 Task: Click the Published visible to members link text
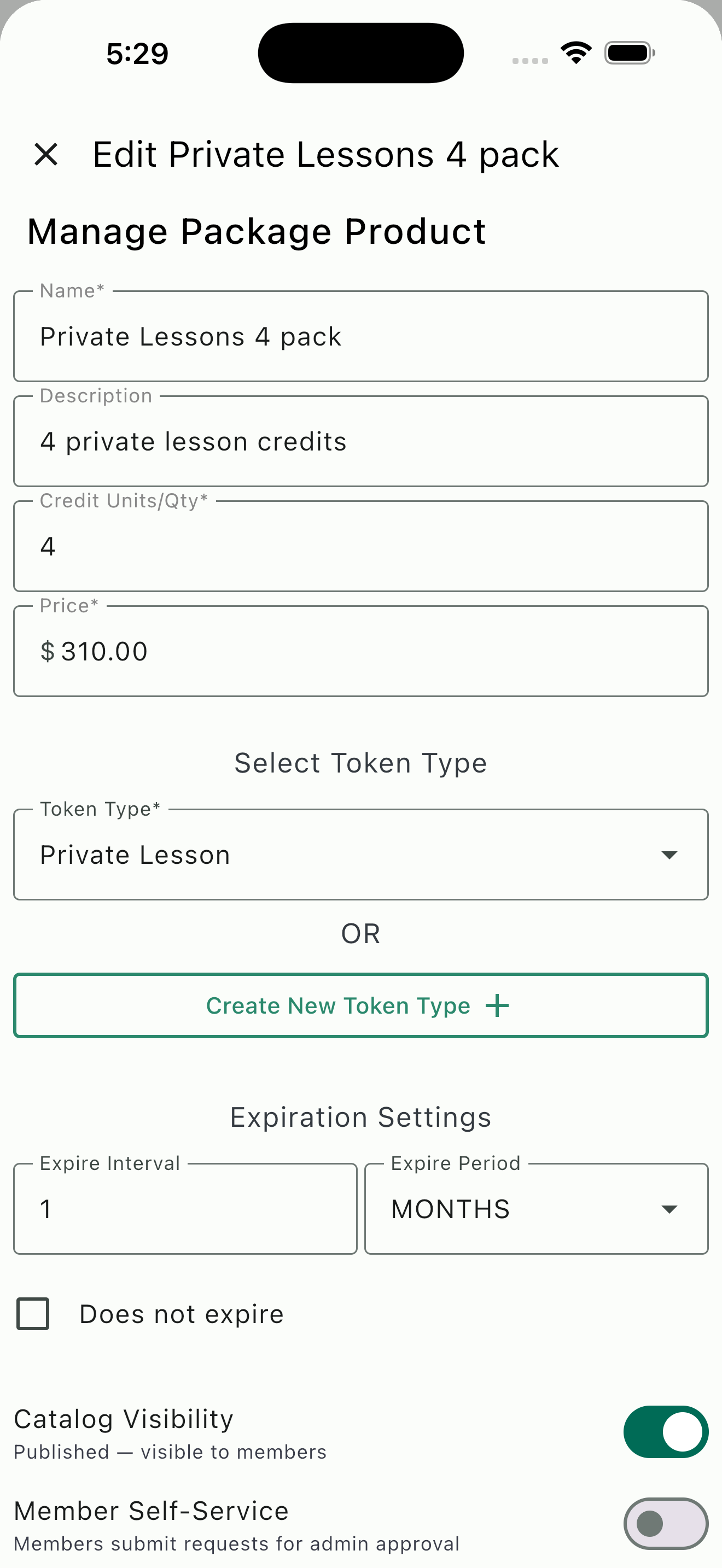tap(171, 1452)
